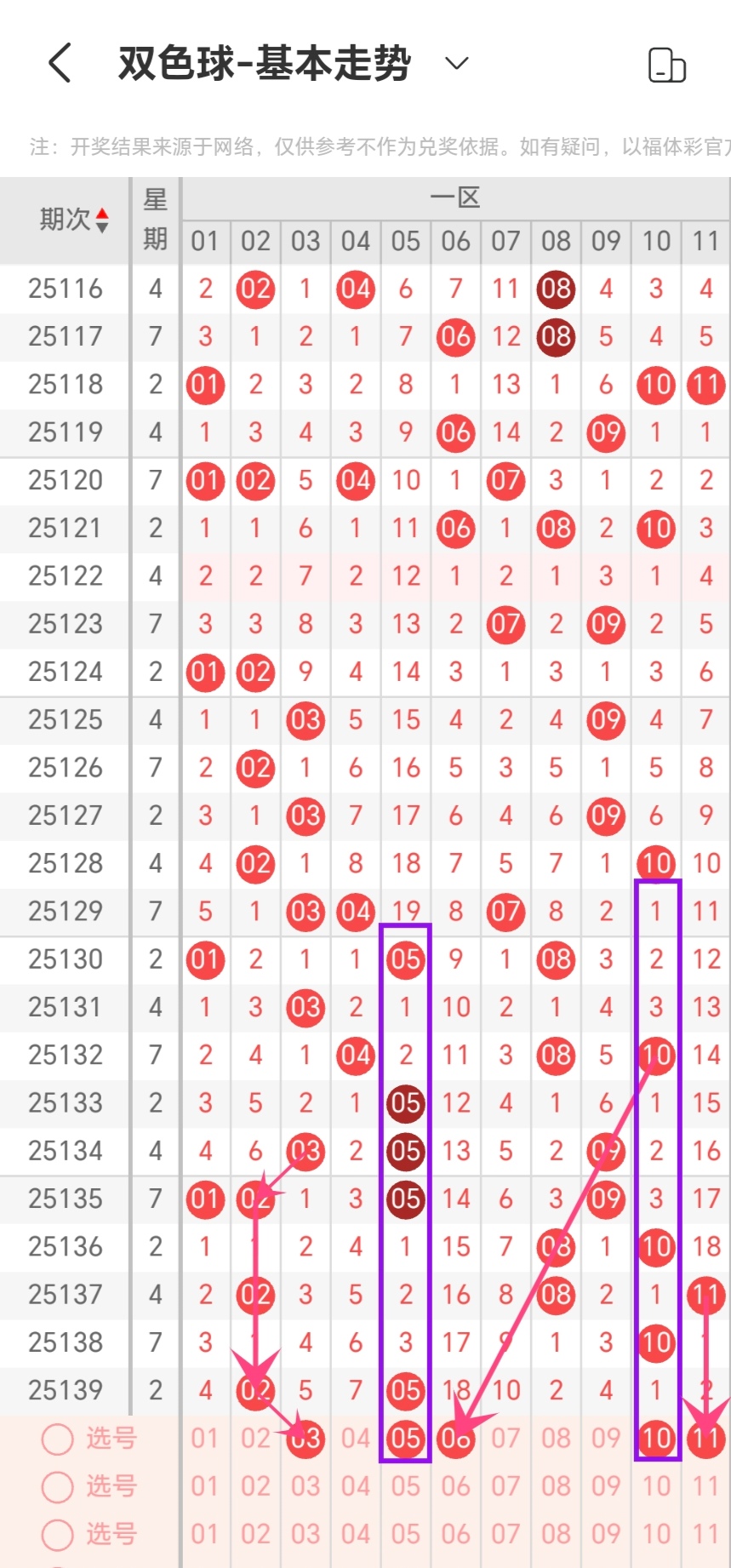This screenshot has height=1568, width=731.
Task: Select the first 选号 radio button
Action: (58, 1439)
